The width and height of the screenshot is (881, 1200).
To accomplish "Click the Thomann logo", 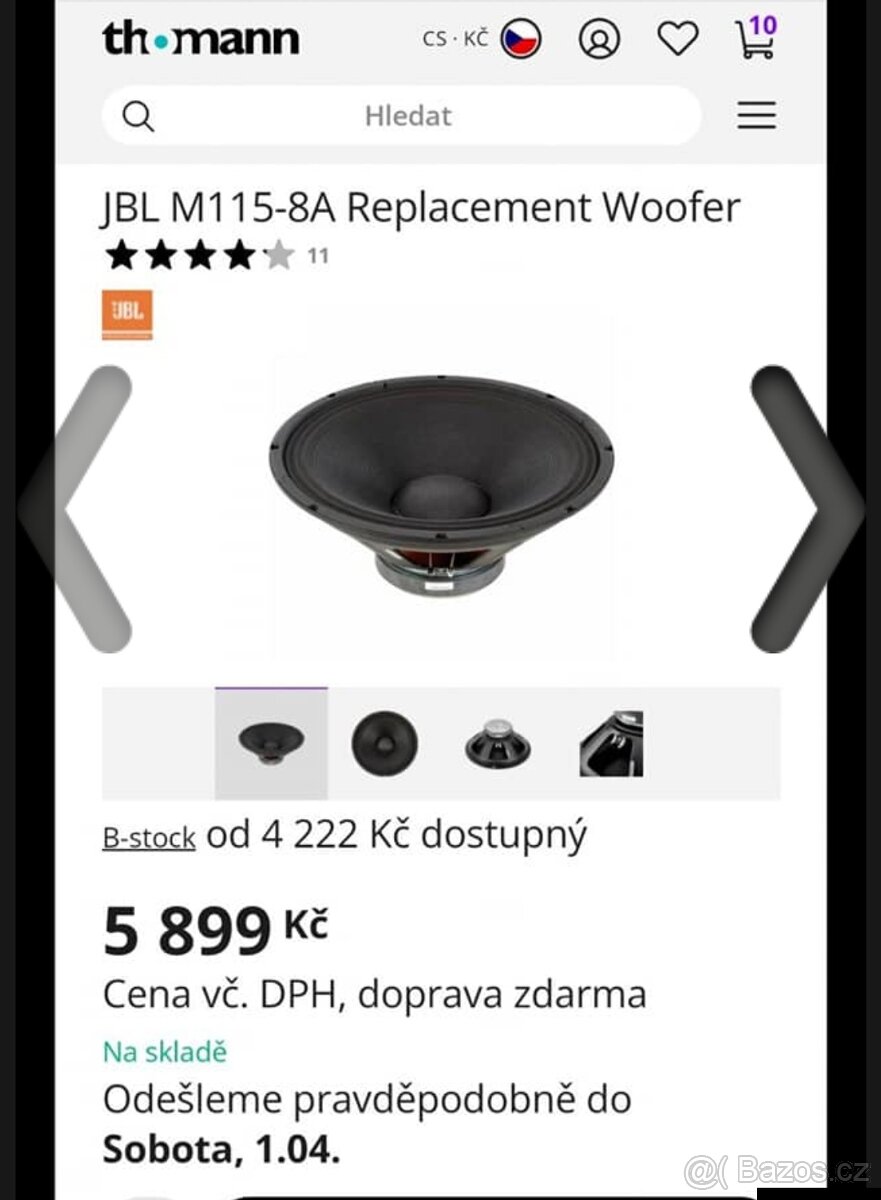I will [x=200, y=38].
